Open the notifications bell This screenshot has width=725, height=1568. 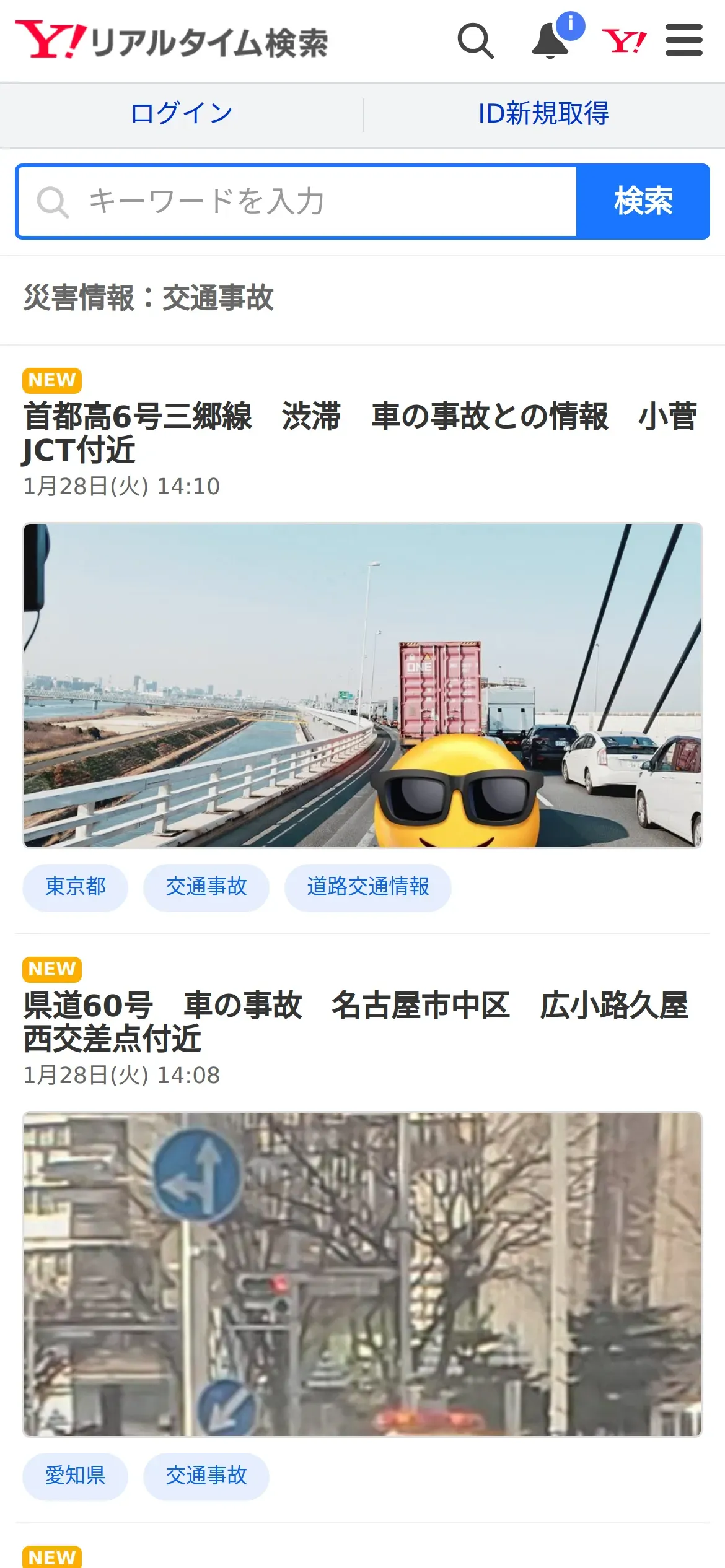[x=551, y=41]
